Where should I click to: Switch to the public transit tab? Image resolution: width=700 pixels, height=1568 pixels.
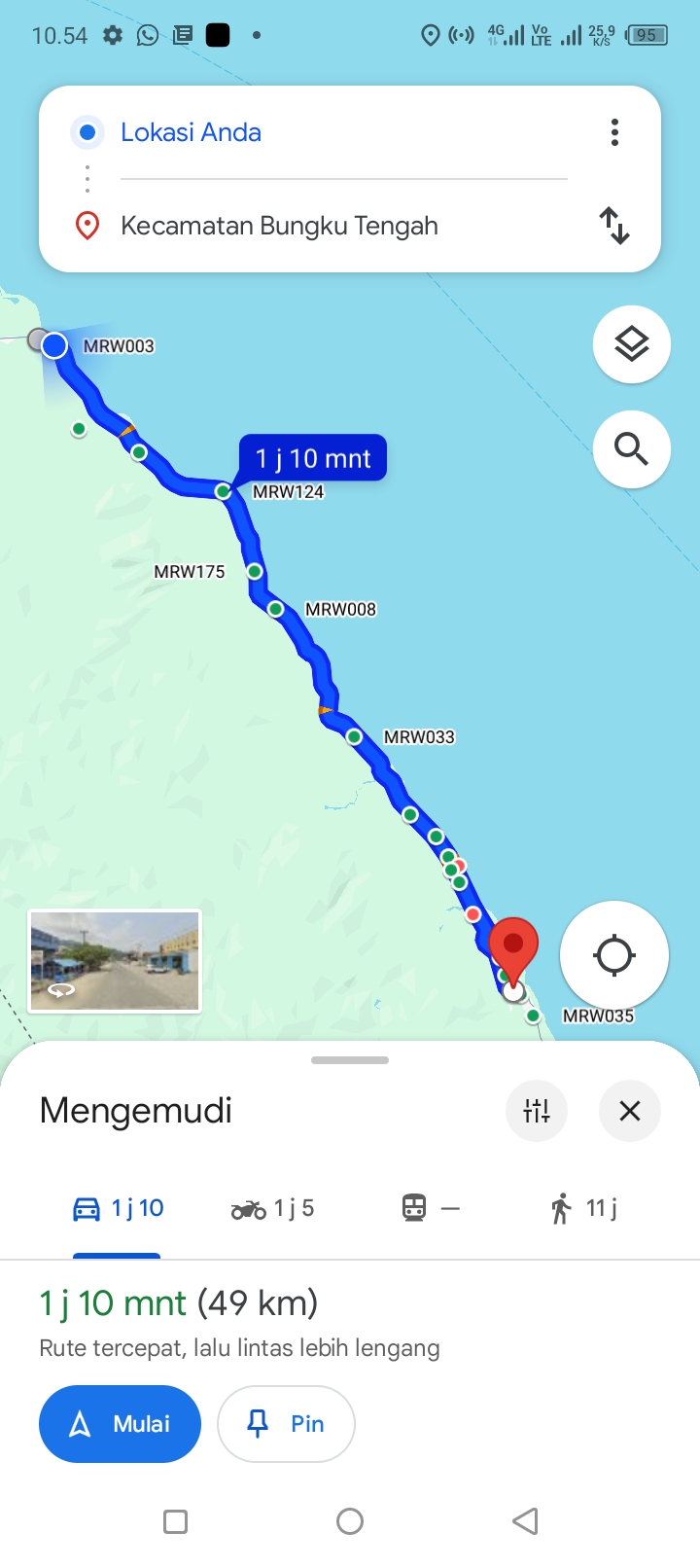tap(430, 1209)
